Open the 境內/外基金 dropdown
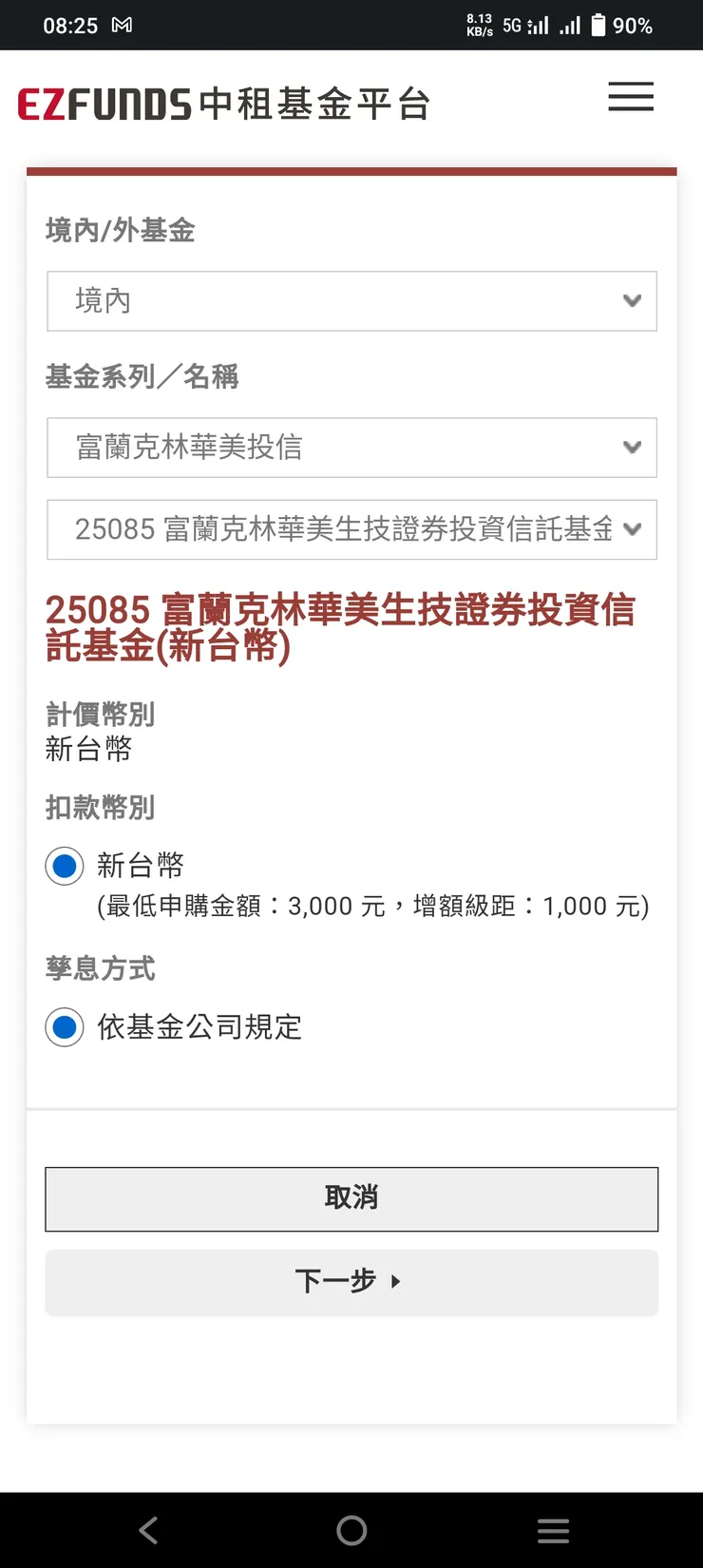 [351, 301]
